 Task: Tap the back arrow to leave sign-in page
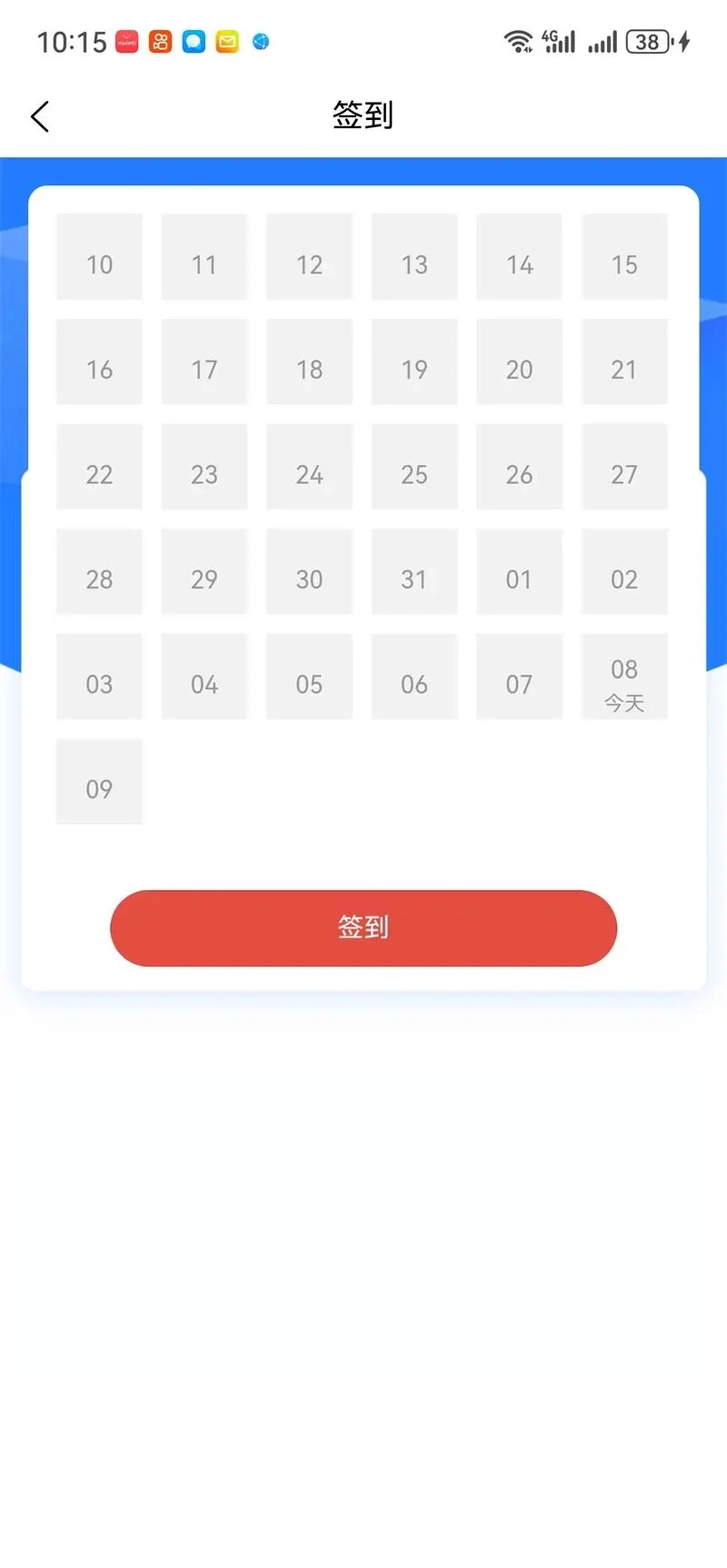39,116
